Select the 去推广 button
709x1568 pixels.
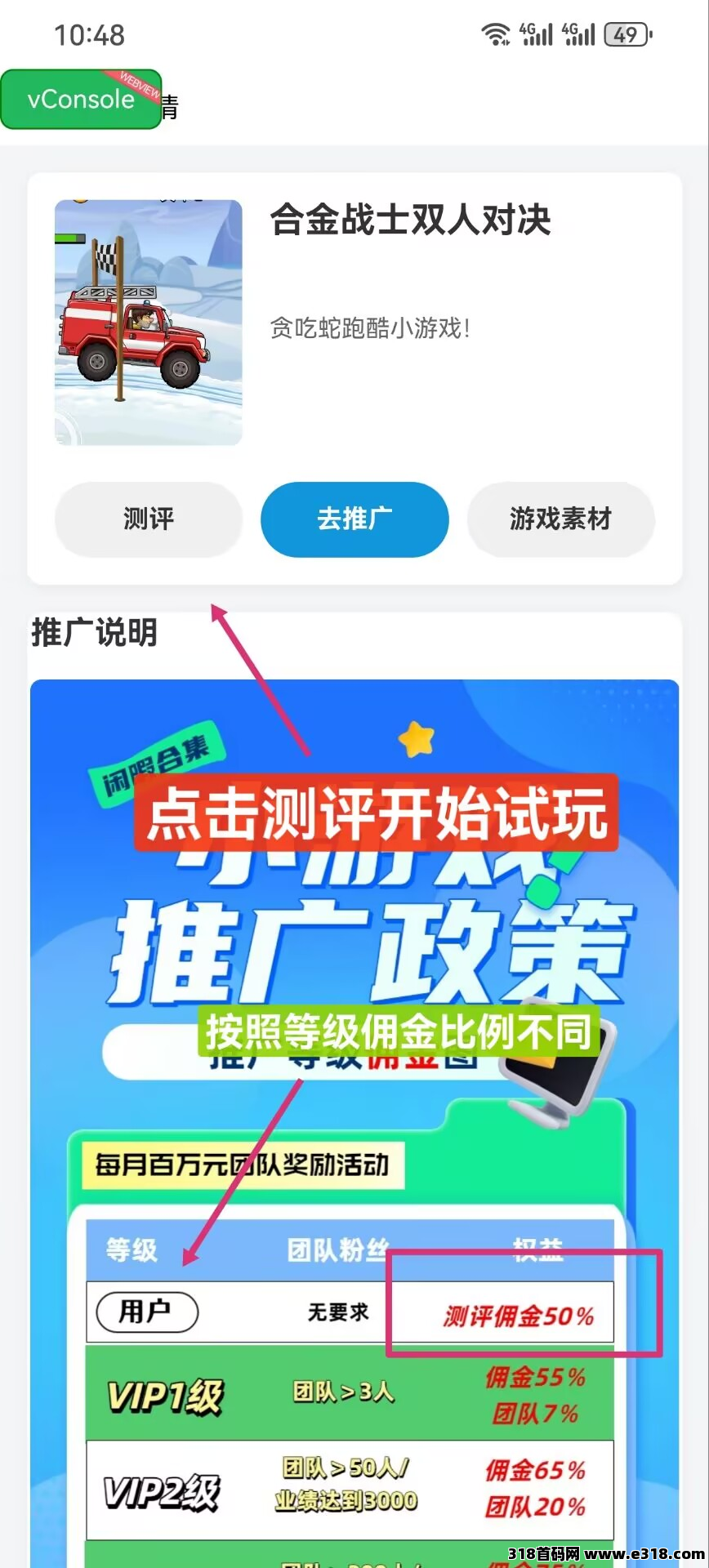point(354,519)
